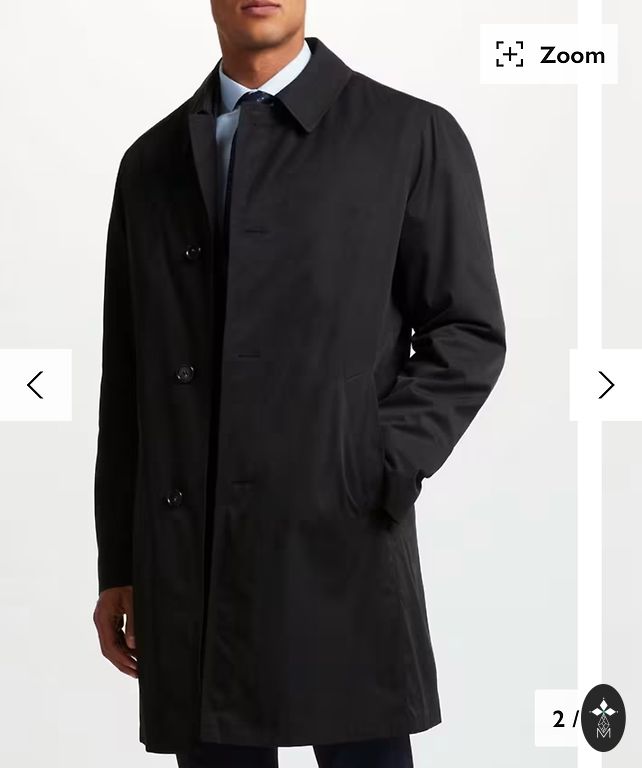
Task: Show the next product image
Action: (x=605, y=385)
